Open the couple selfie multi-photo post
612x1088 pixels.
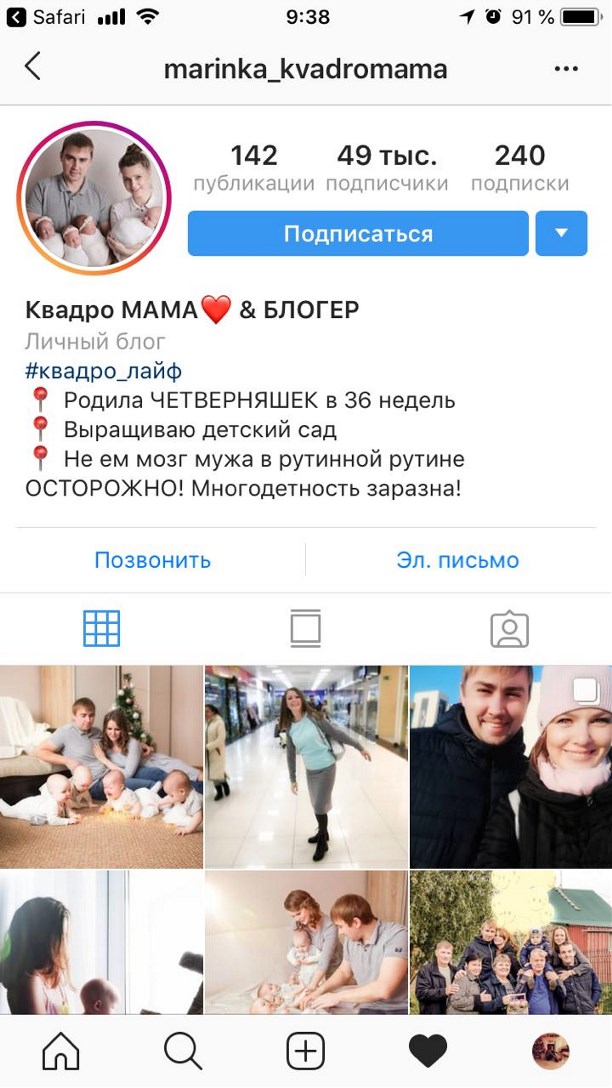(511, 766)
